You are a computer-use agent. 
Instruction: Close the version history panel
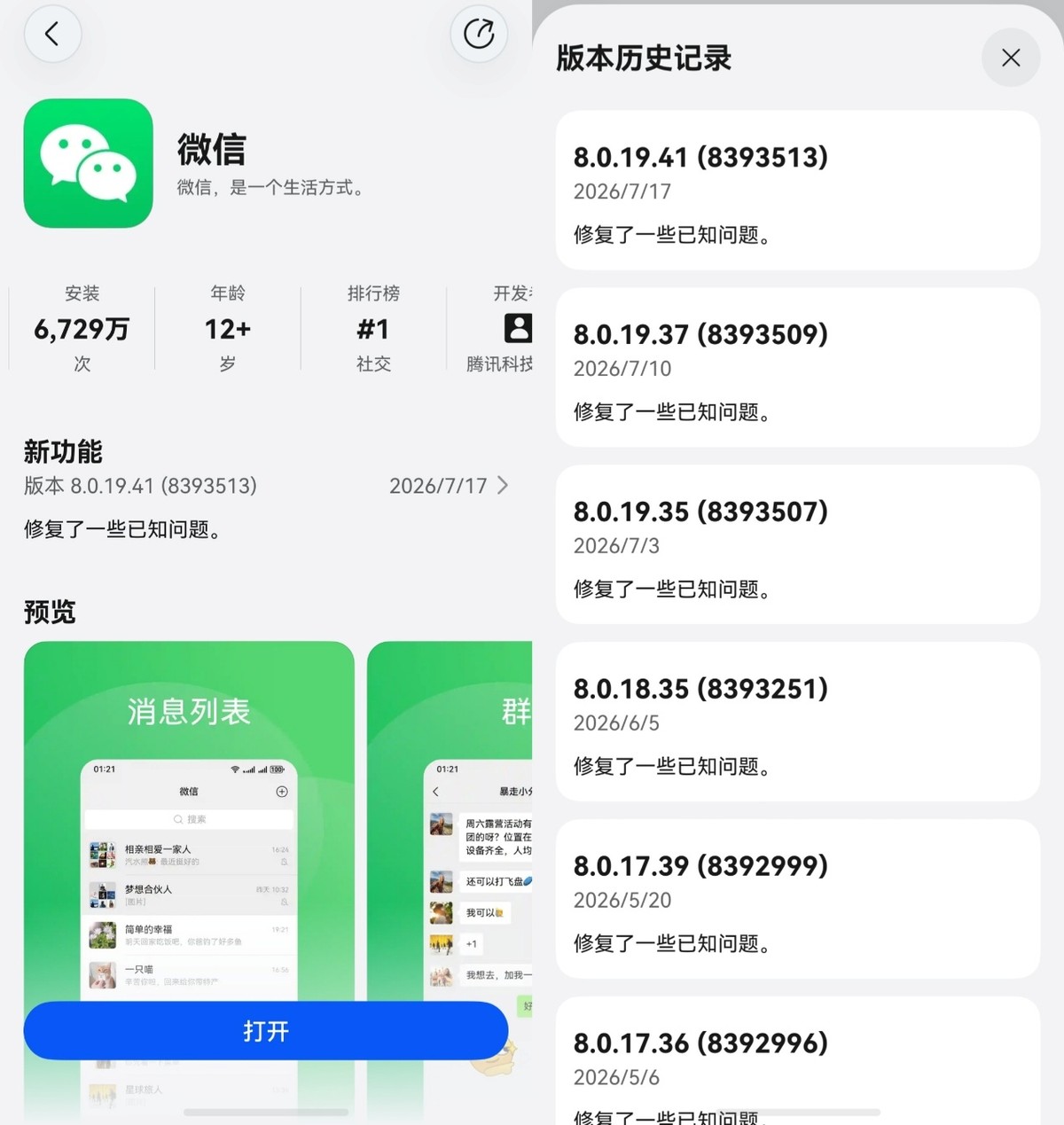click(x=1010, y=58)
